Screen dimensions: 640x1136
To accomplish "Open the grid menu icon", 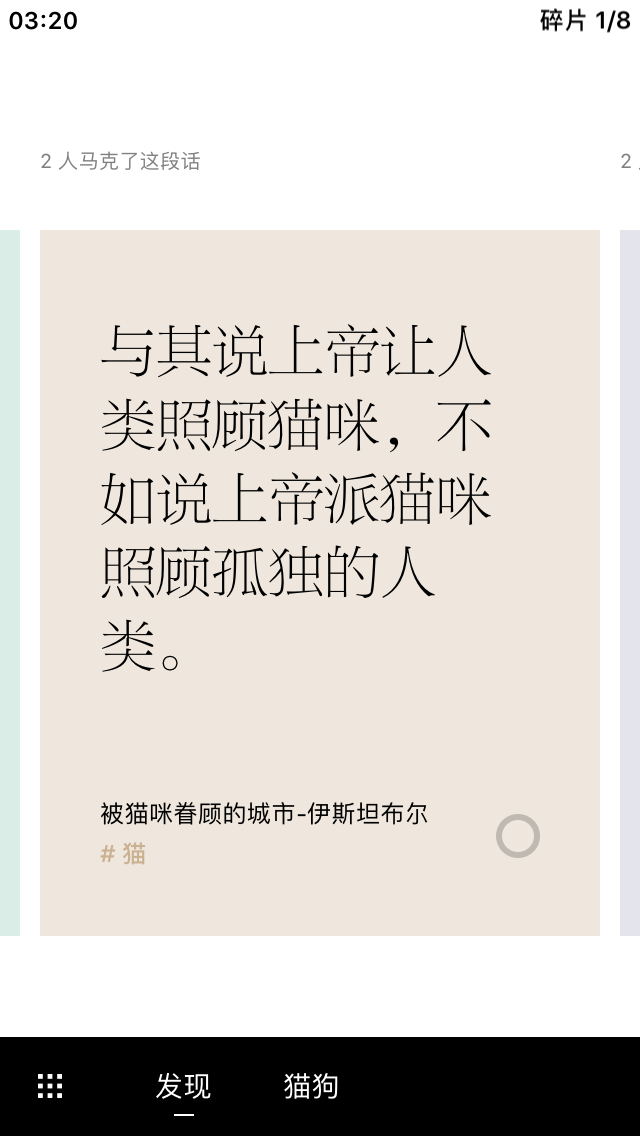I will [50, 1086].
